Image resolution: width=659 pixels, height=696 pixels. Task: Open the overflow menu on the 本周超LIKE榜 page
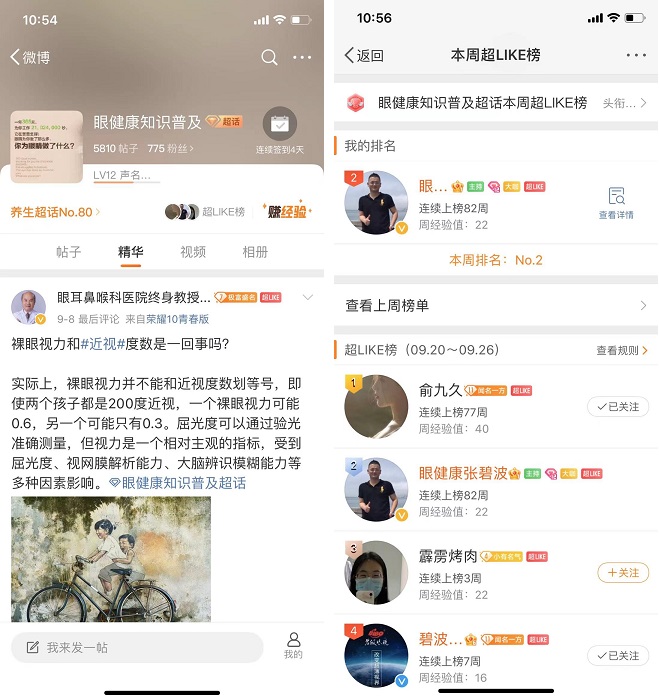[x=636, y=55]
